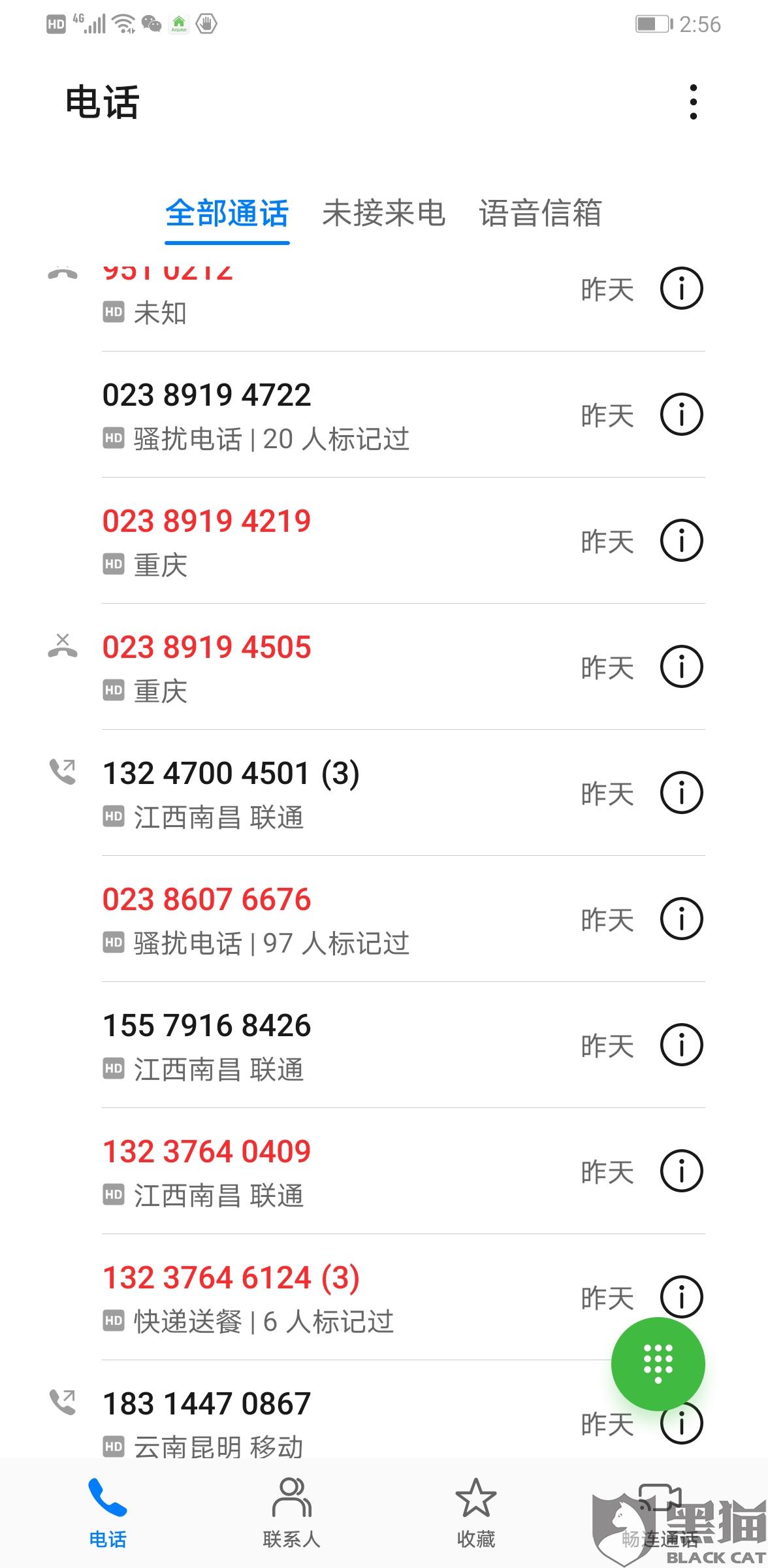
Task: Open info for 155 7916 8426
Action: pyautogui.click(x=681, y=1045)
